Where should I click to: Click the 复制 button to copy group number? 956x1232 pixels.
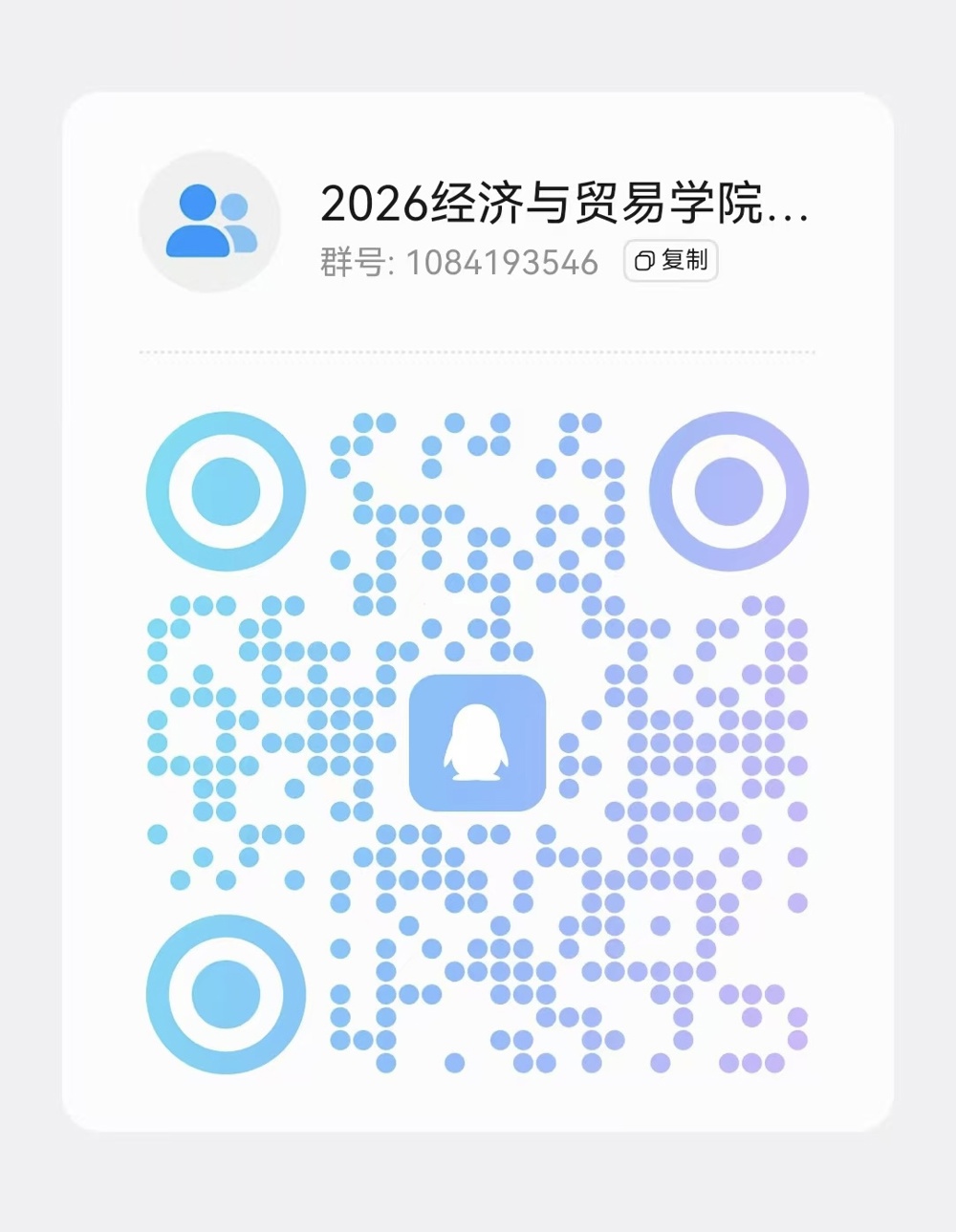point(669,261)
